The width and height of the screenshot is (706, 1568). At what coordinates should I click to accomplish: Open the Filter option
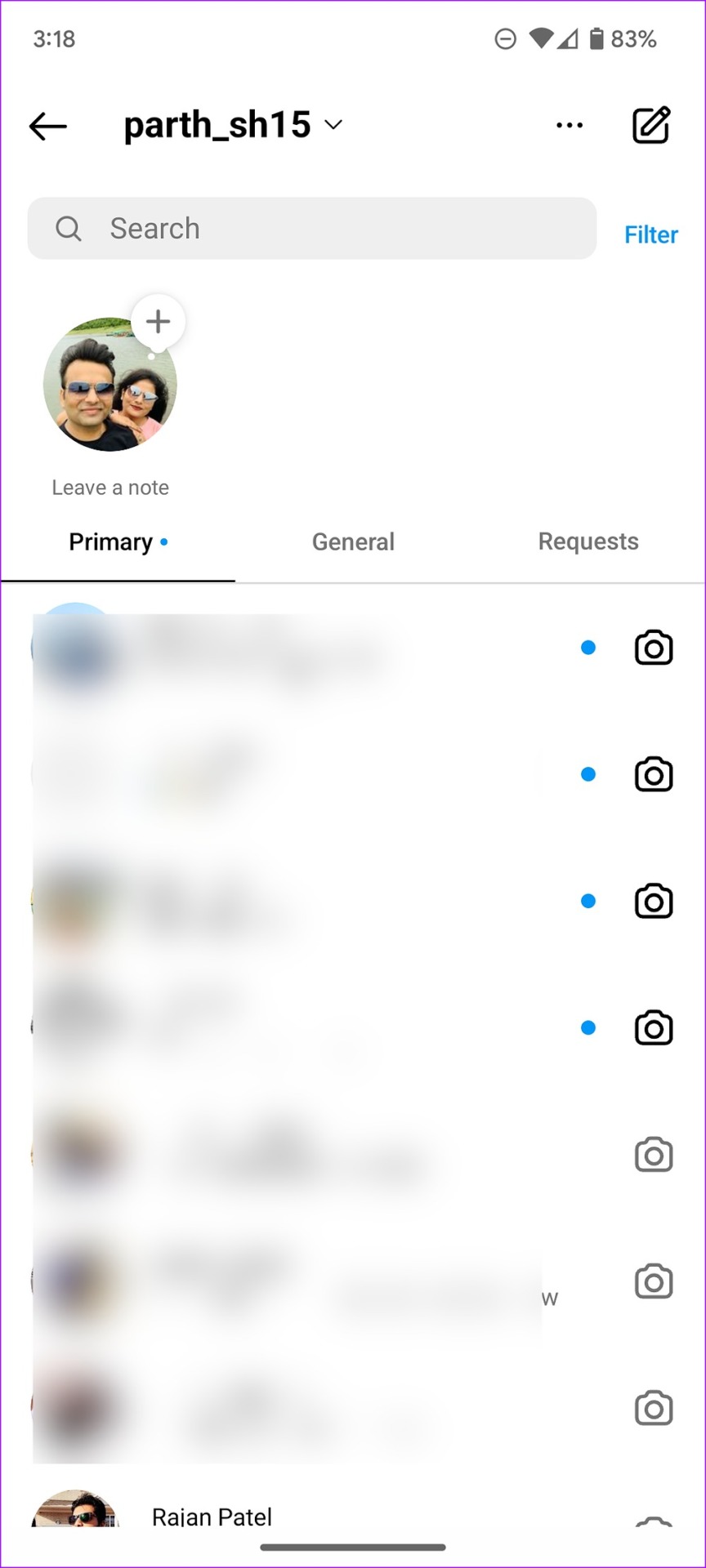651,234
